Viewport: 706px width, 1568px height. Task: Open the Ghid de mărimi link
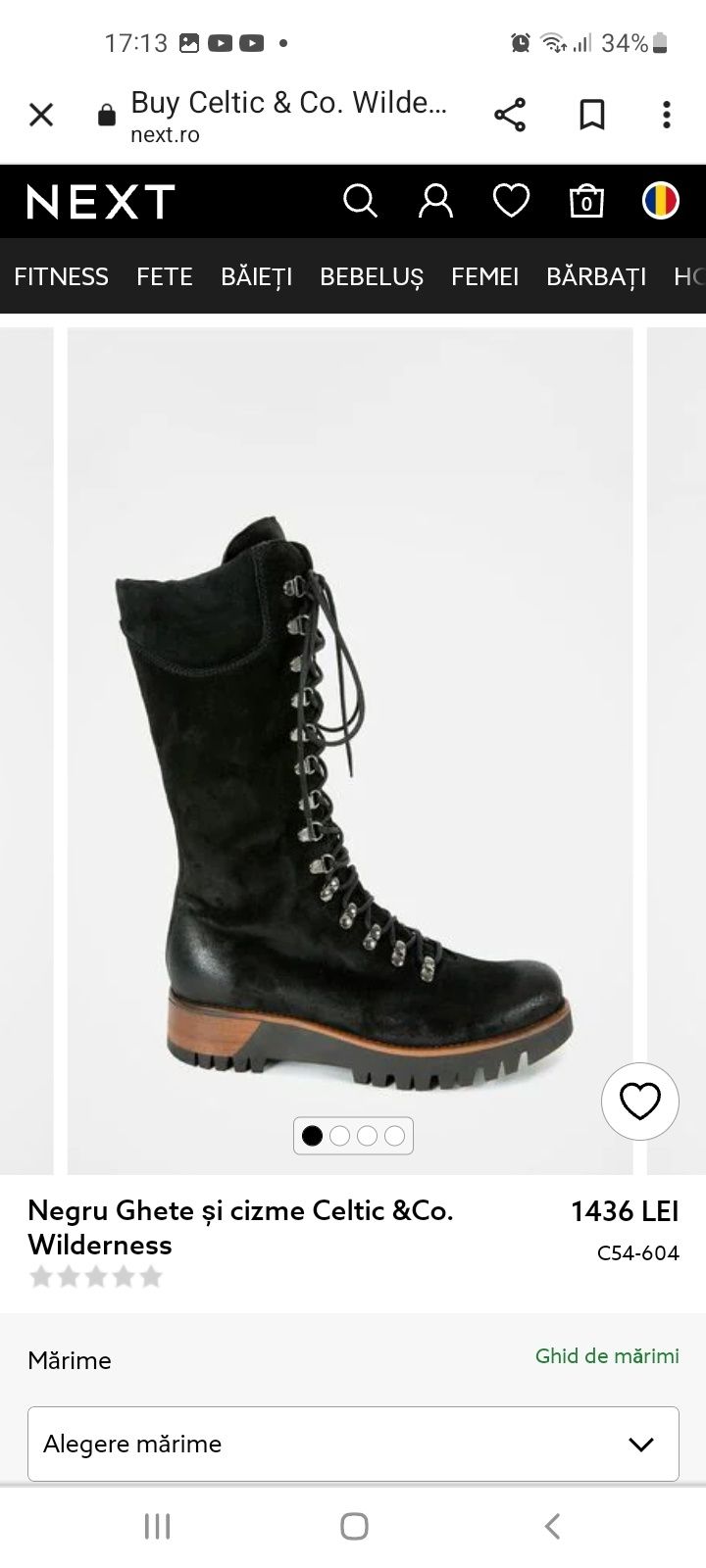pos(607,1356)
